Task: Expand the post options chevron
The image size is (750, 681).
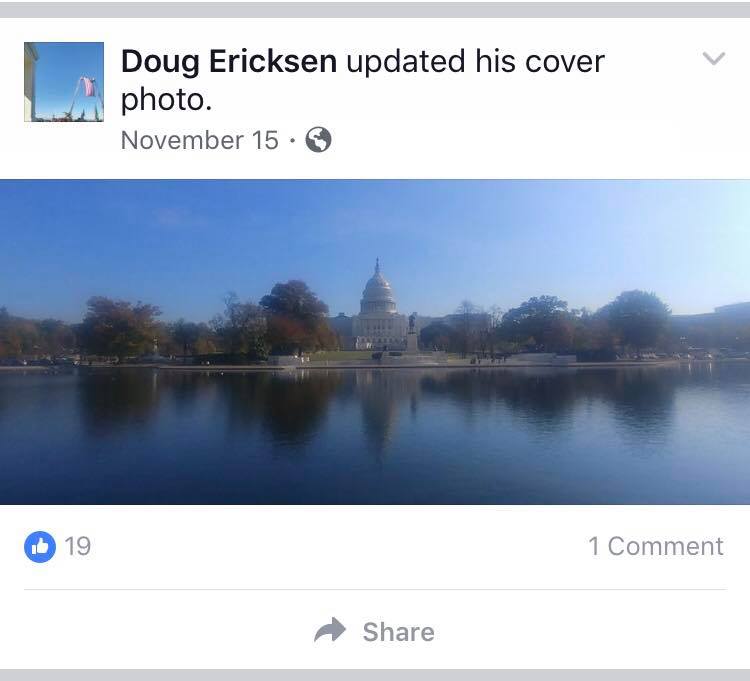Action: pos(713,59)
